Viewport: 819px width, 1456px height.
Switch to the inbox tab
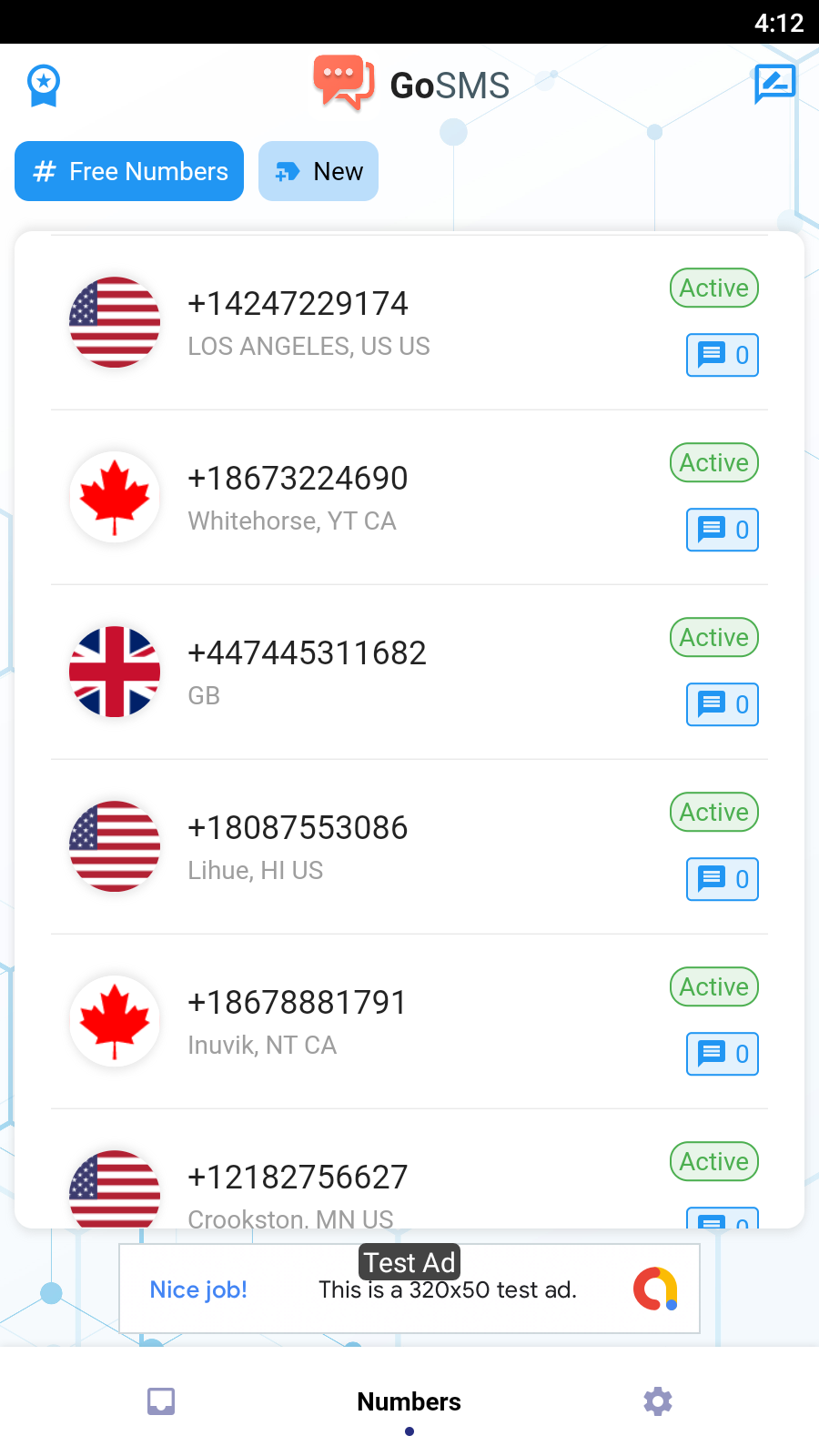coord(161,1401)
